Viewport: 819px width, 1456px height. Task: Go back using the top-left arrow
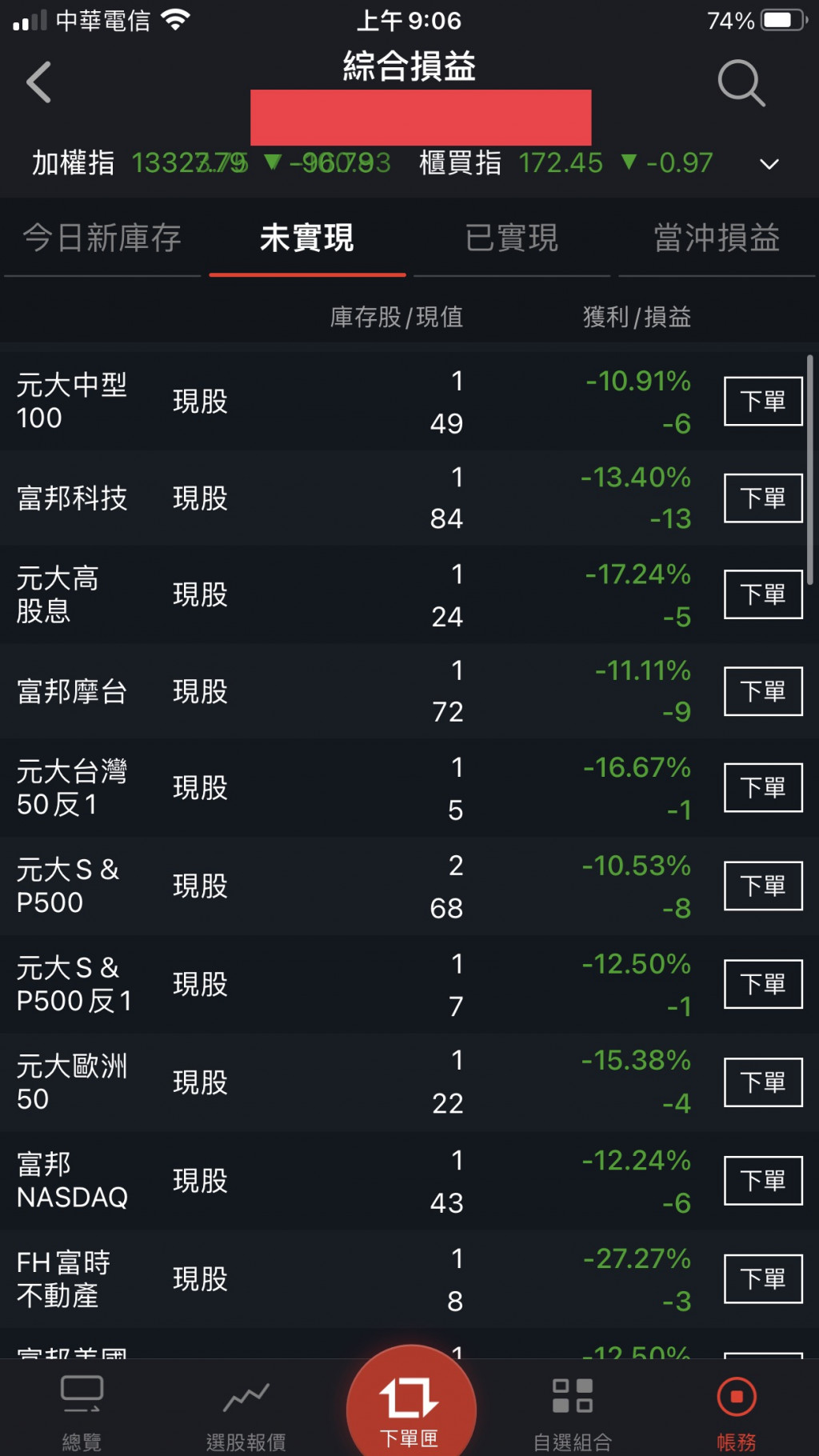(38, 82)
